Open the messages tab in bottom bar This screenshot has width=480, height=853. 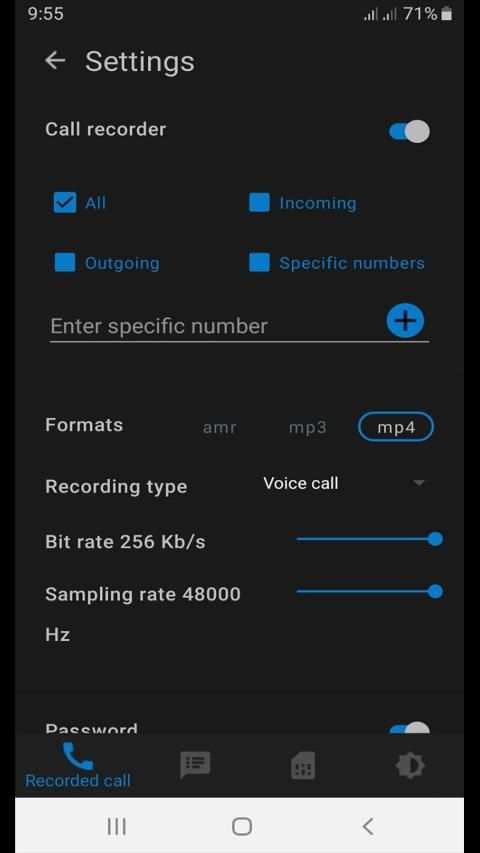coord(195,764)
